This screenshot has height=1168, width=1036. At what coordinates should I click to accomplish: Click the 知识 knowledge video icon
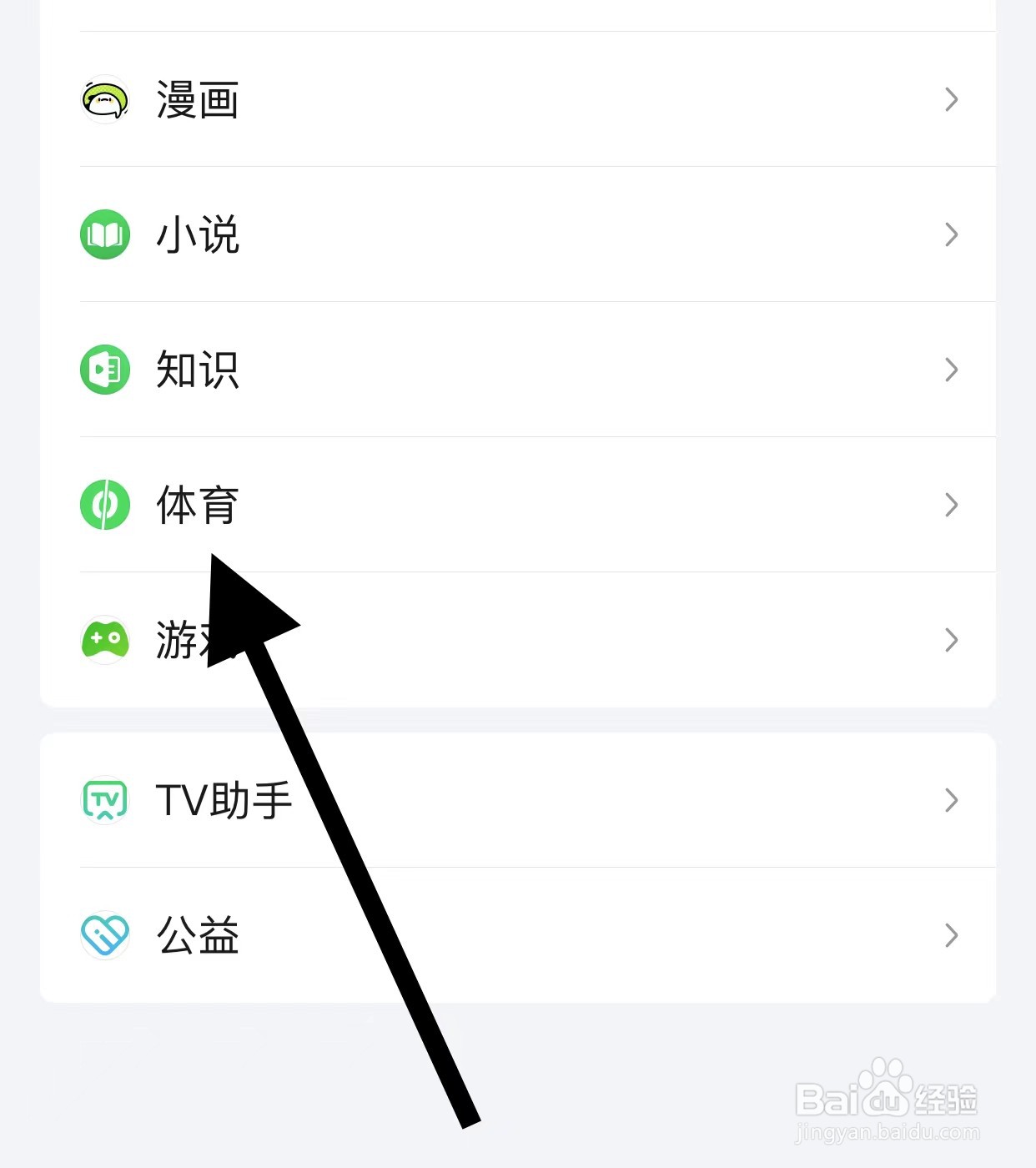pos(104,370)
